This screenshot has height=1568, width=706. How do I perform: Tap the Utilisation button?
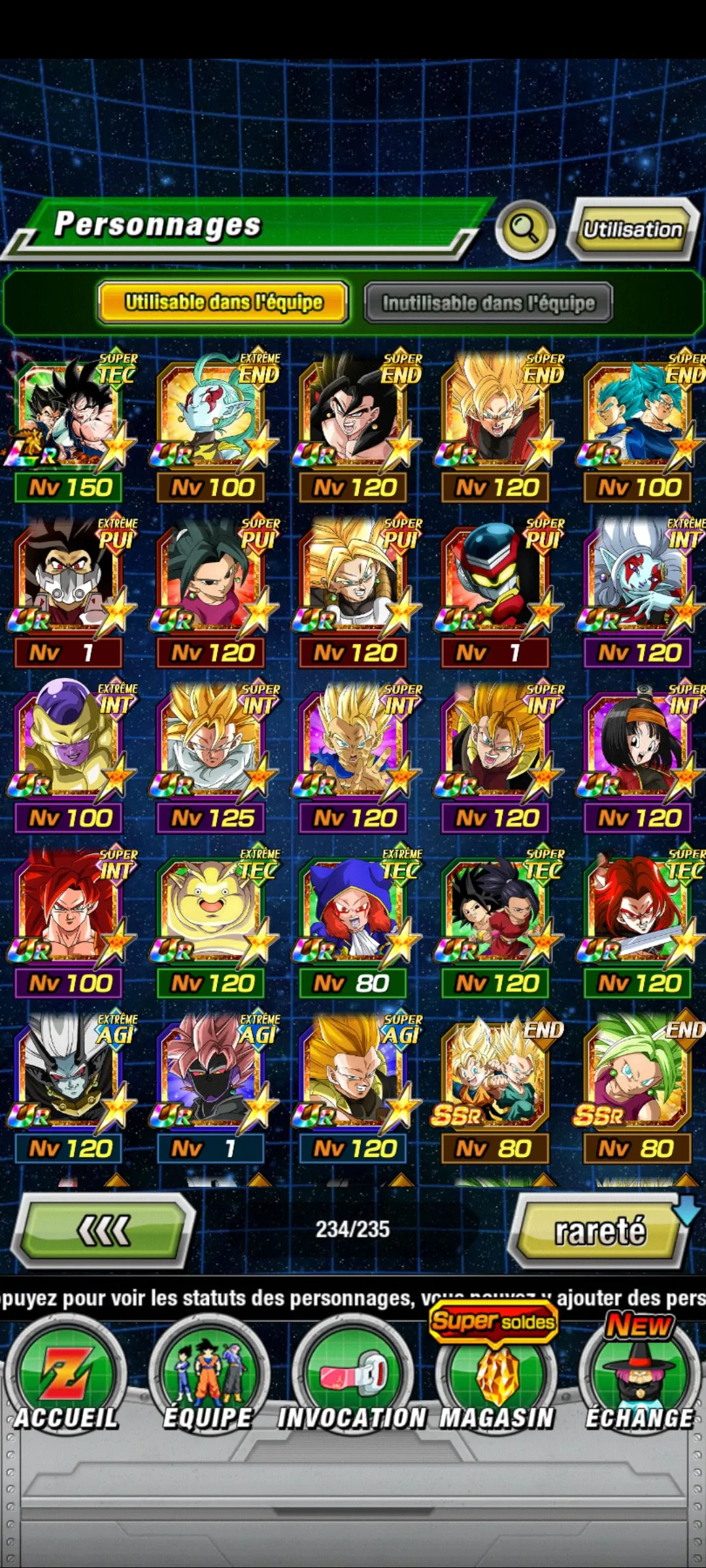point(632,229)
